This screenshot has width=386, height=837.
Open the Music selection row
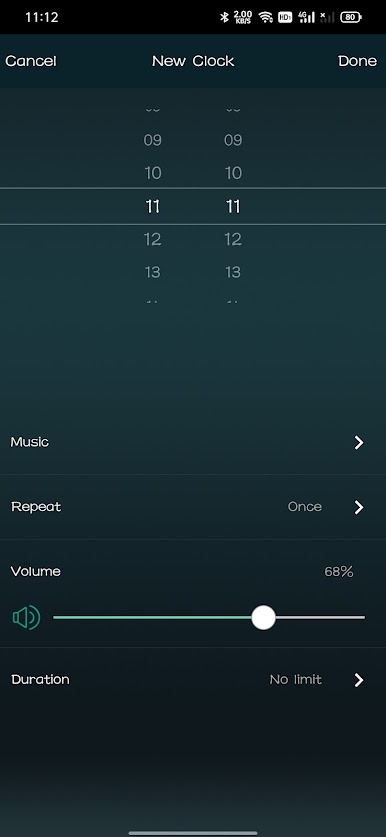pyautogui.click(x=193, y=442)
